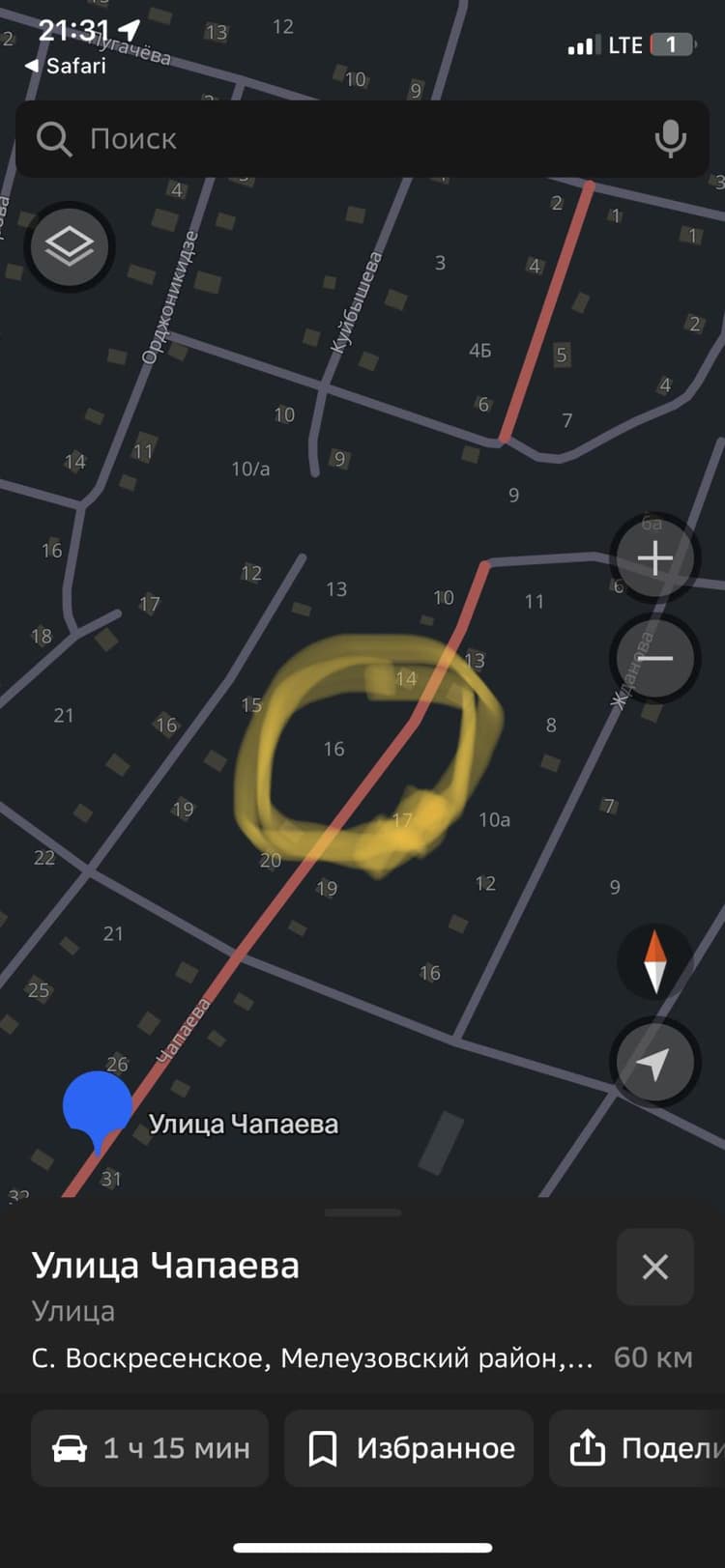
Task: Zoom in with the plus button
Action: tap(655, 558)
